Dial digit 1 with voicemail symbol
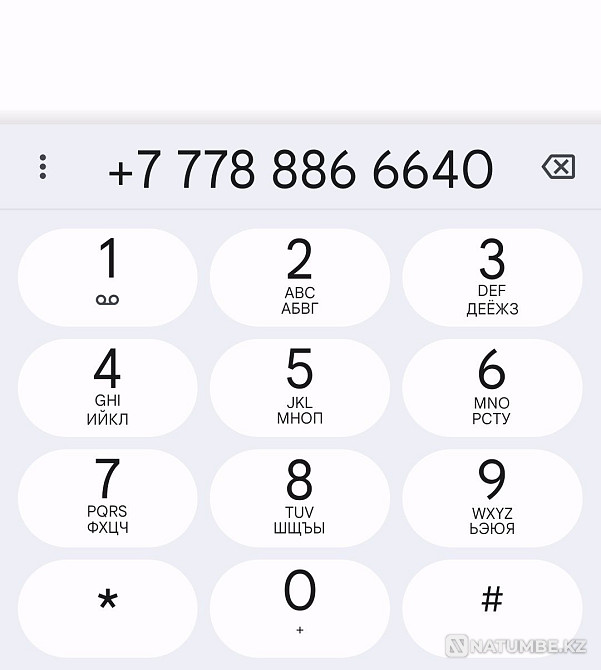601x670 pixels. (x=108, y=277)
